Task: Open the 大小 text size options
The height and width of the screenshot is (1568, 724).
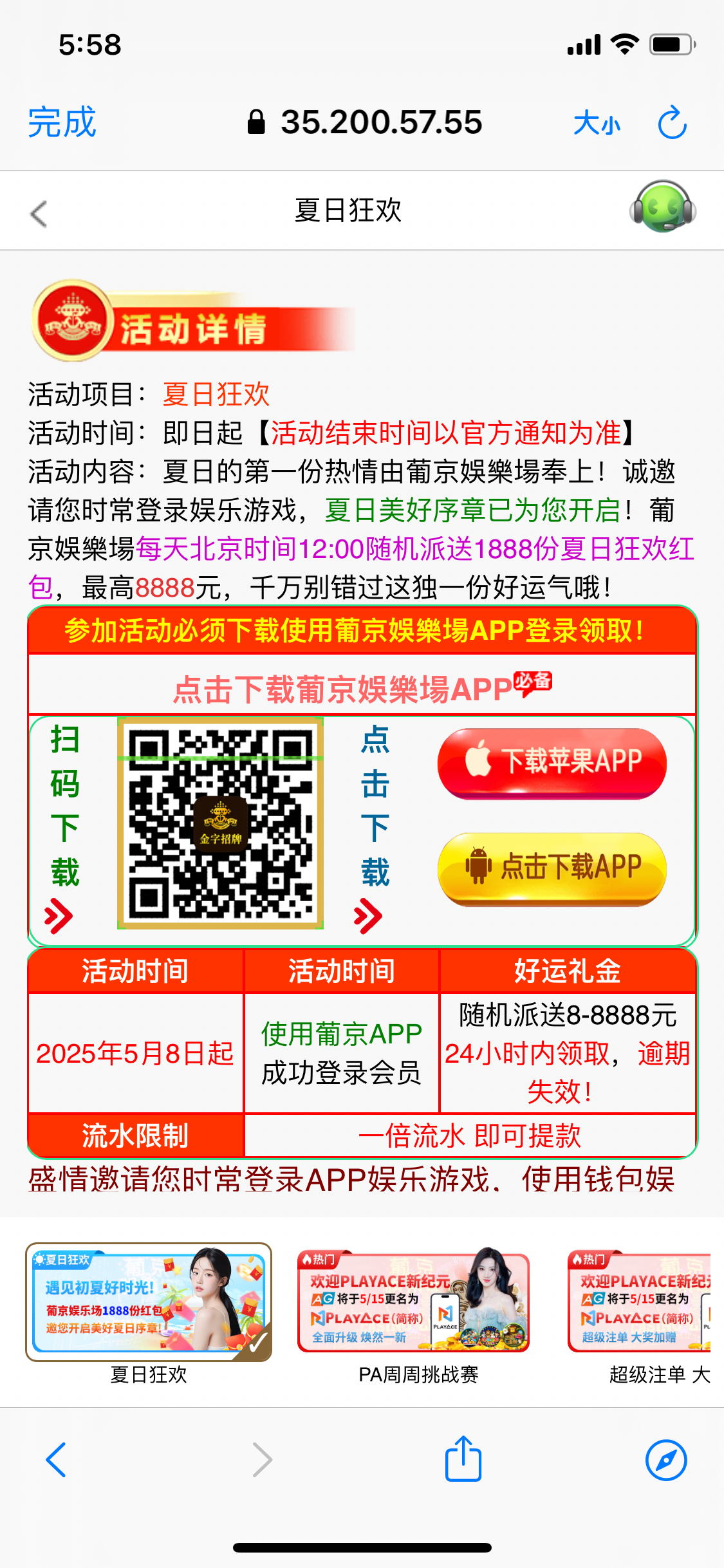Action: pos(597,122)
